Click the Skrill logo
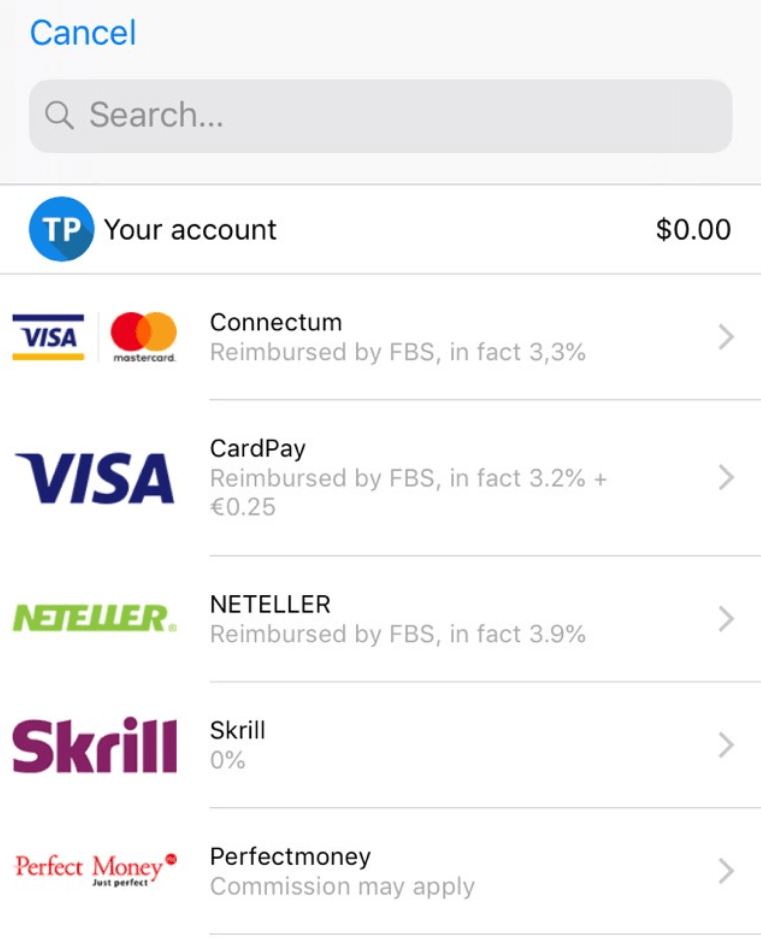Image resolution: width=761 pixels, height=939 pixels. click(x=94, y=744)
